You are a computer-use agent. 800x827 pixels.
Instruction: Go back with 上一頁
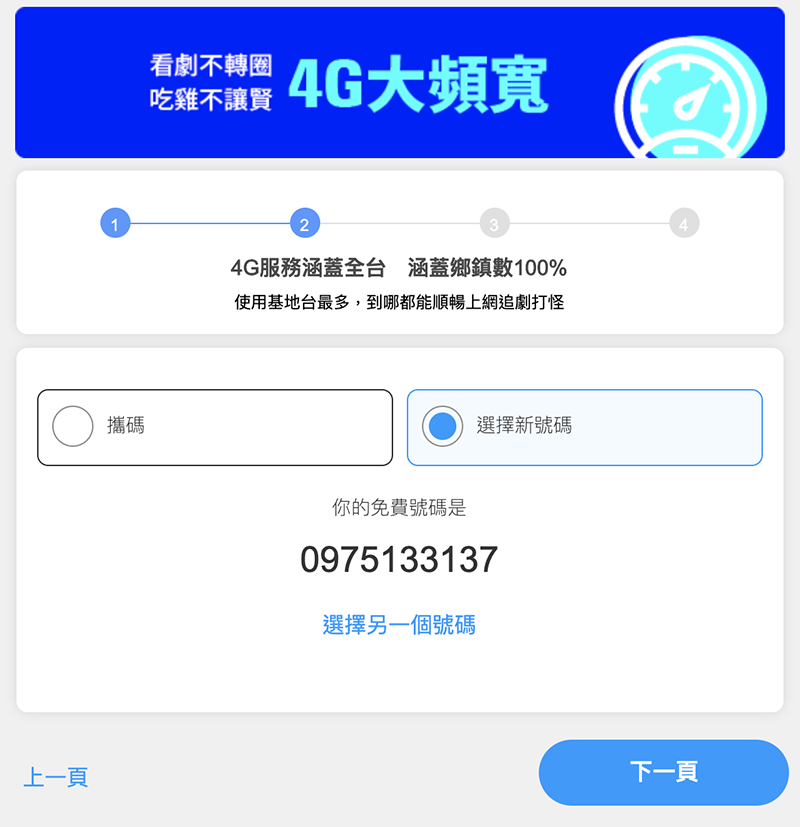coord(56,776)
